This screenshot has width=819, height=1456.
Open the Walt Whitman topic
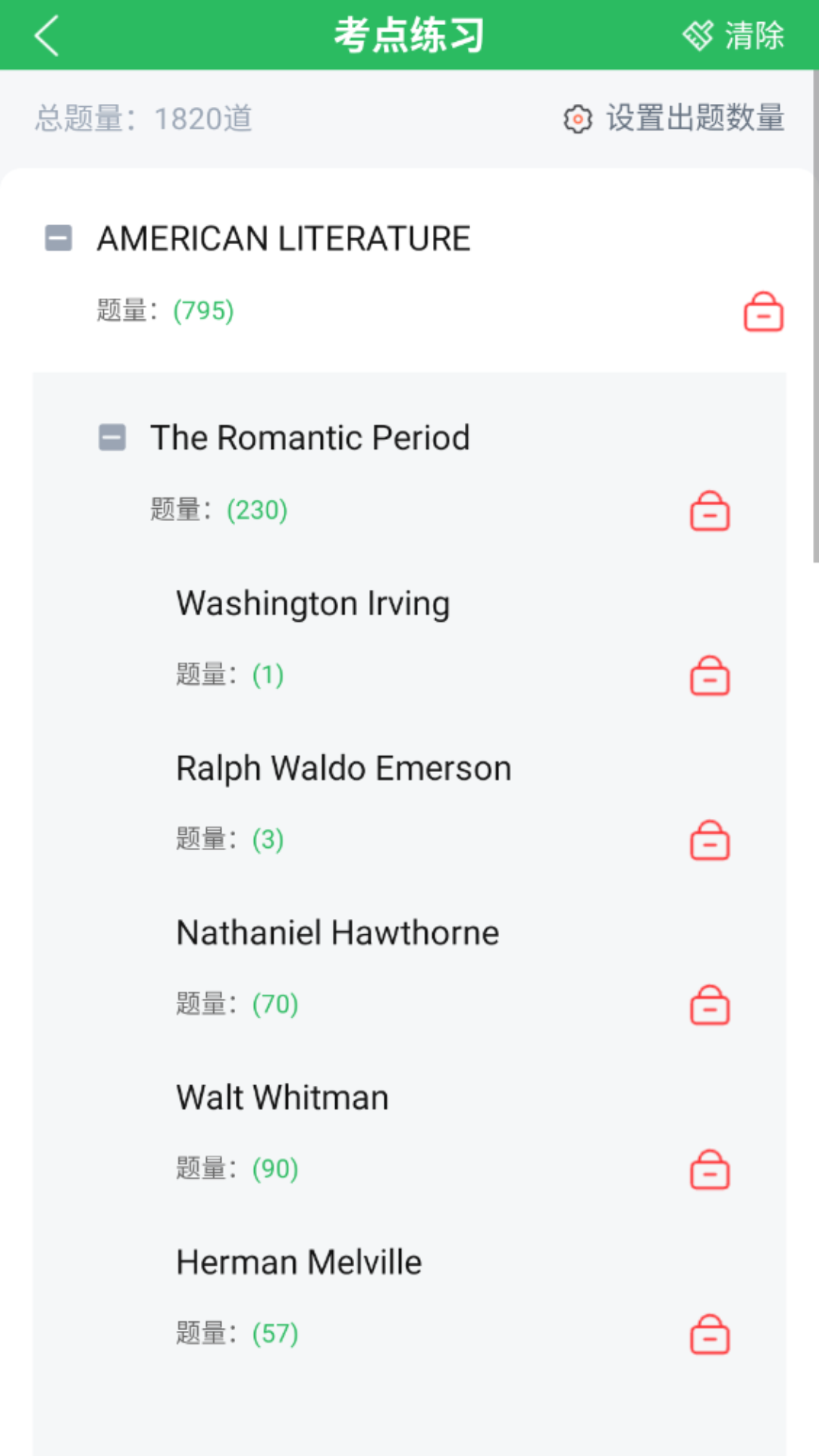point(282,1097)
